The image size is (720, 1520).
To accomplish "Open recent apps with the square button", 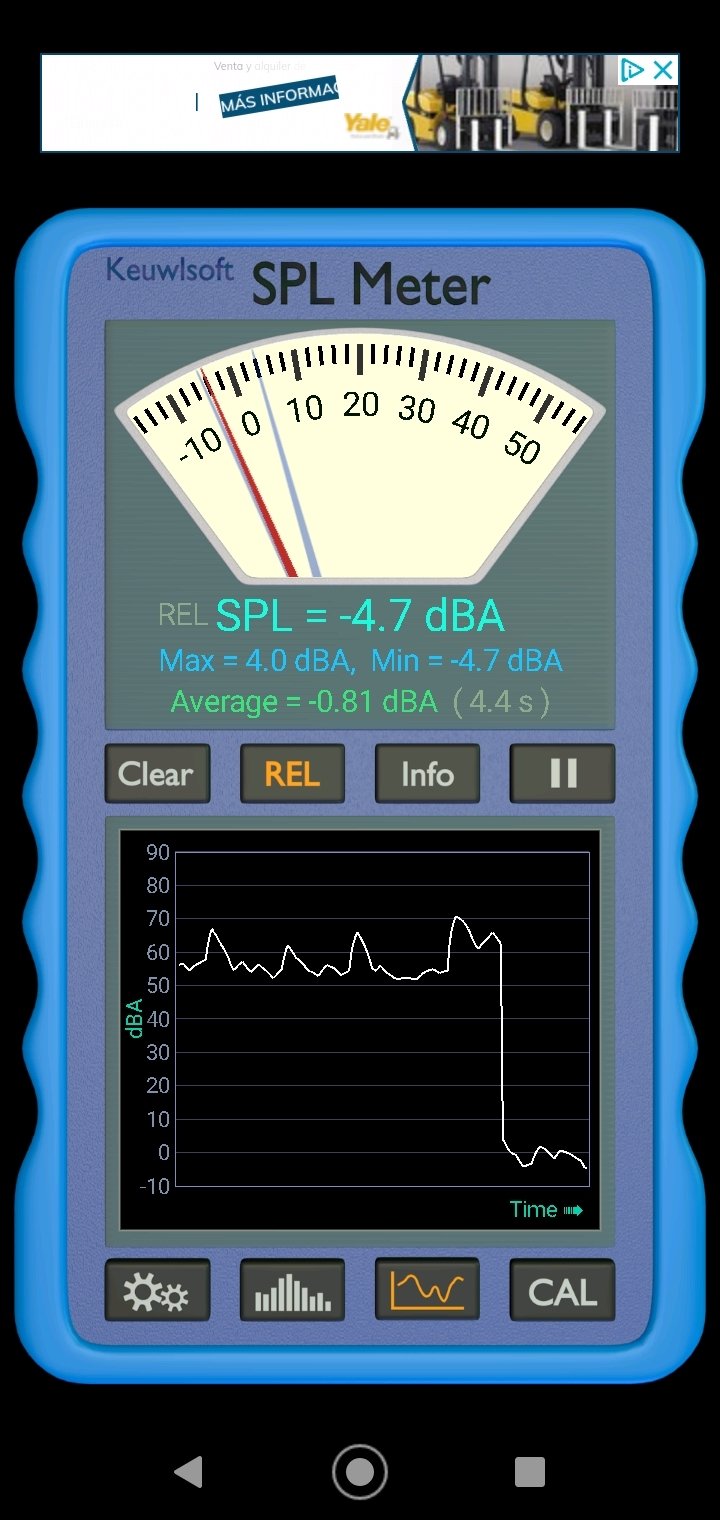I will [x=529, y=1472].
